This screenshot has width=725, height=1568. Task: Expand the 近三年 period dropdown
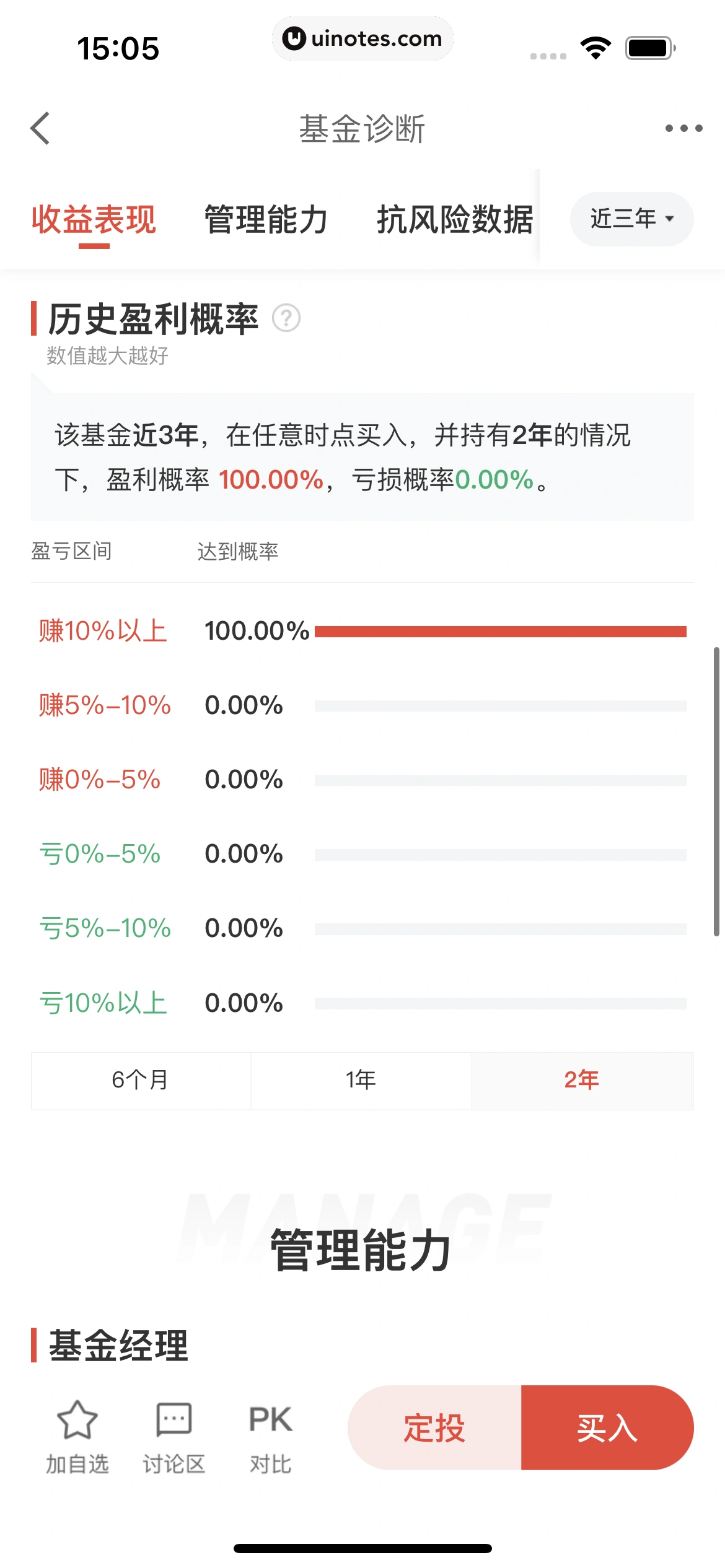coord(631,219)
